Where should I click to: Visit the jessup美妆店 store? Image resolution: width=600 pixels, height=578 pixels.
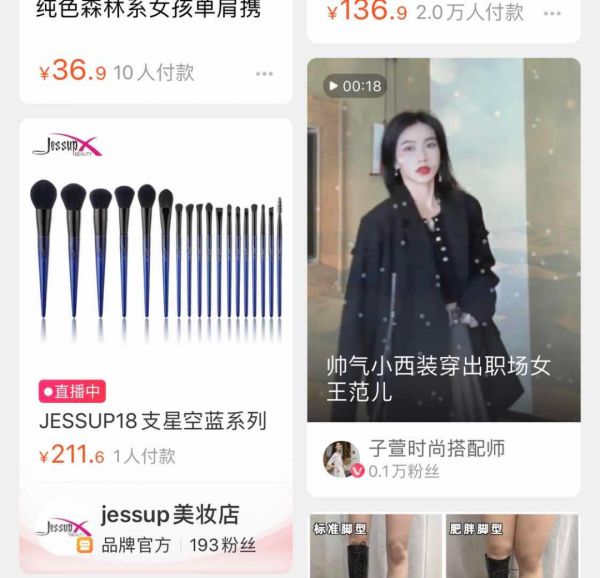coord(170,515)
